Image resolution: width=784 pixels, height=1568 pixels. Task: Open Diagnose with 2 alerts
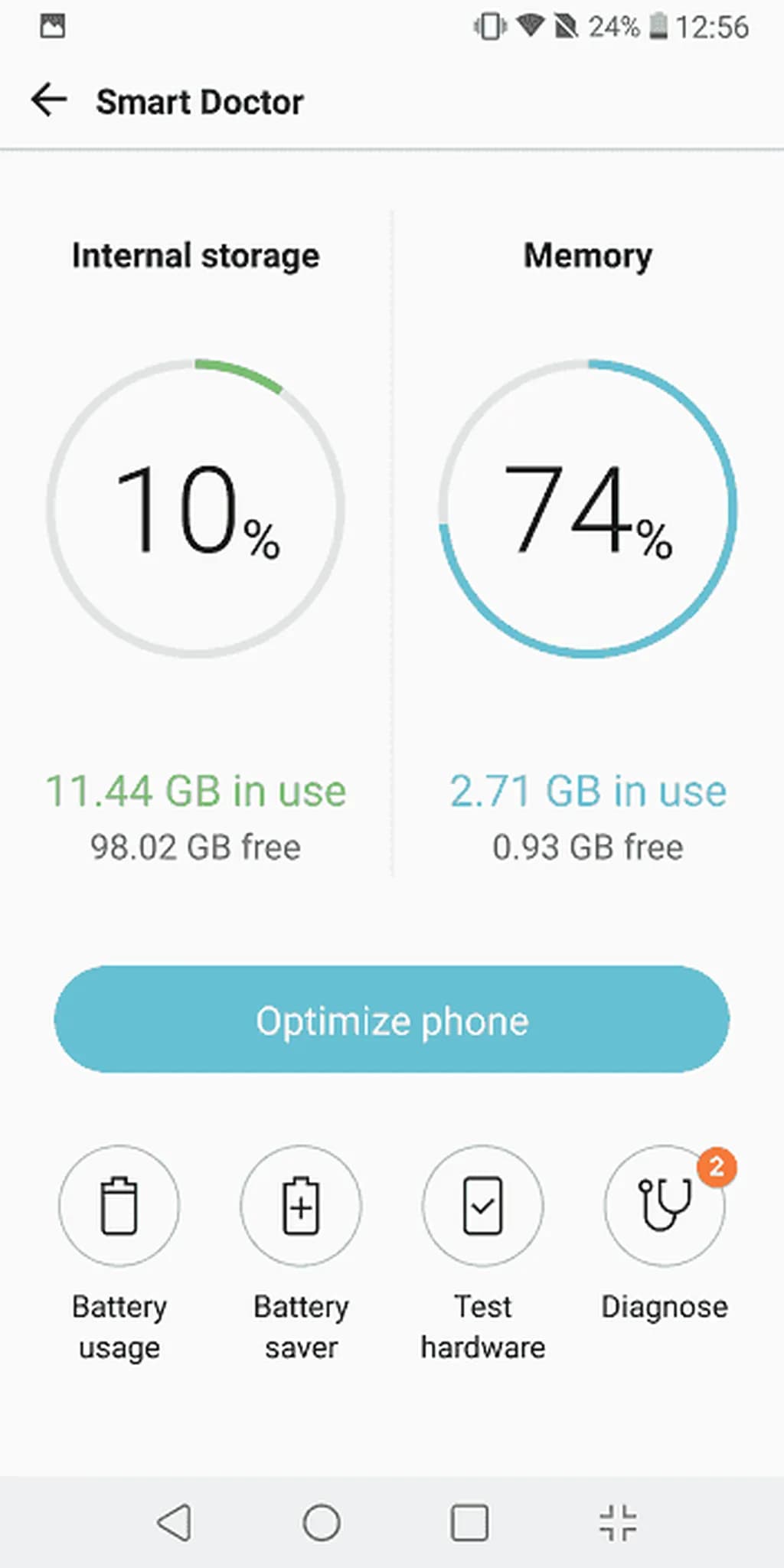coord(664,1206)
